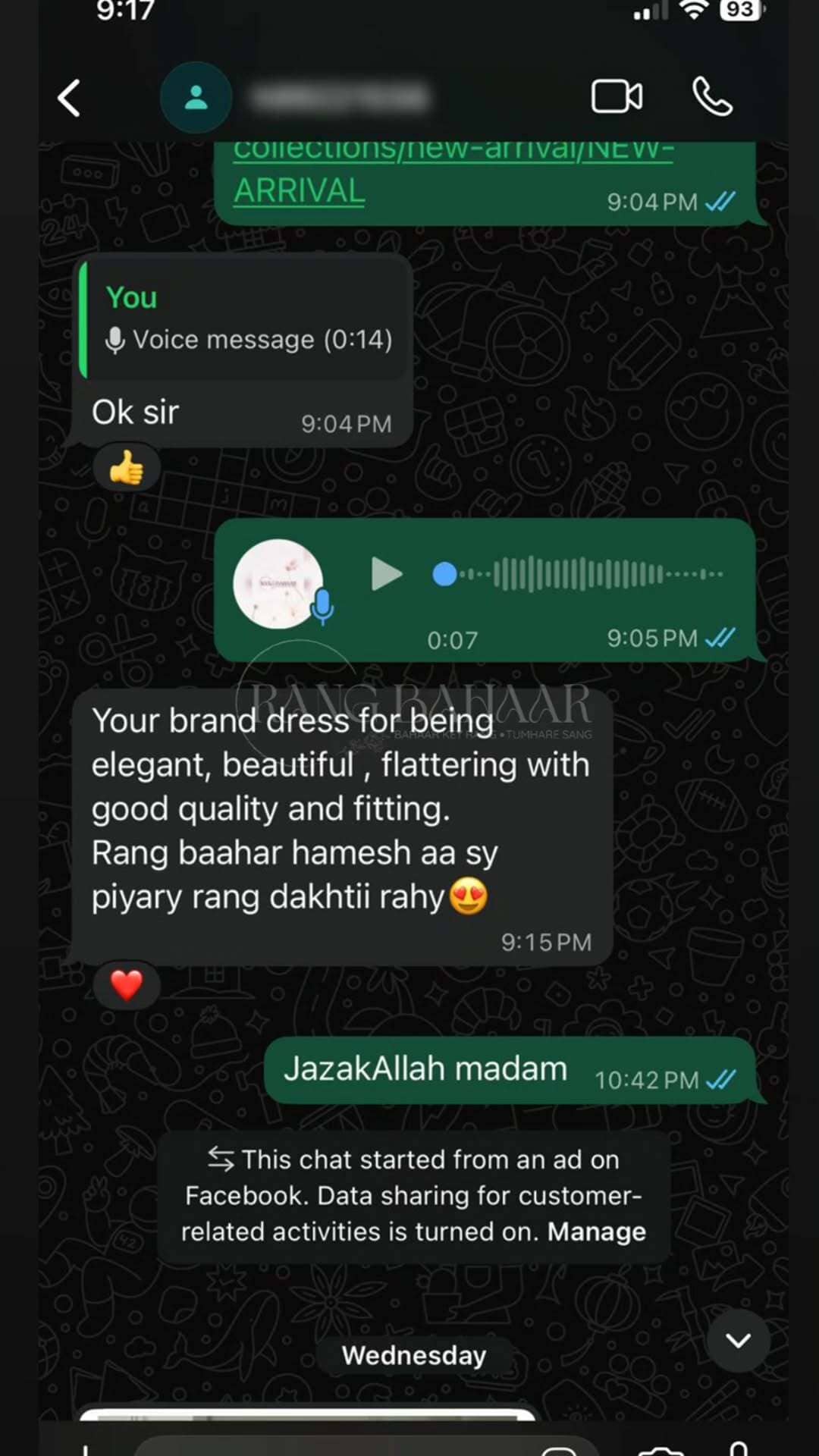Play the 0:07 voice message

[x=387, y=575]
